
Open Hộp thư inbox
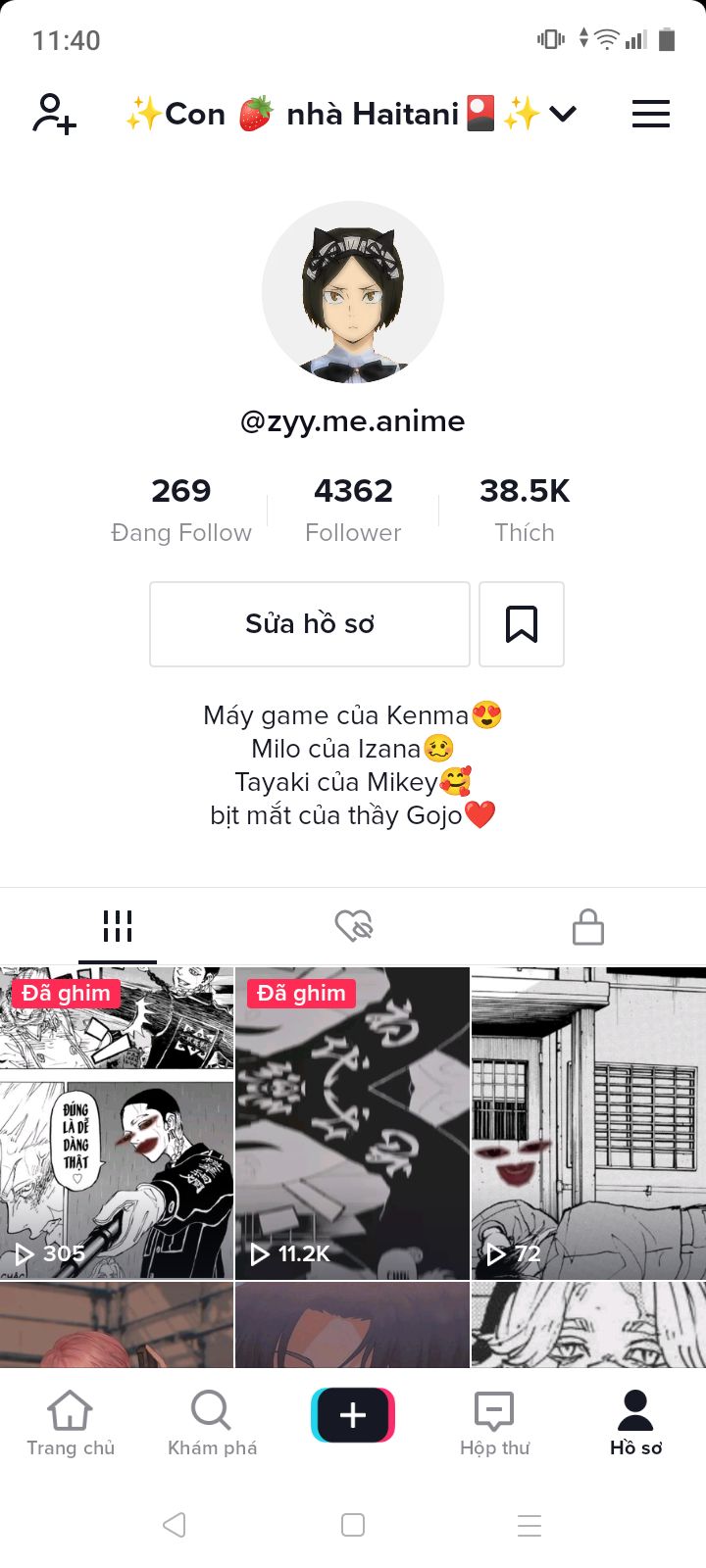point(494,1423)
